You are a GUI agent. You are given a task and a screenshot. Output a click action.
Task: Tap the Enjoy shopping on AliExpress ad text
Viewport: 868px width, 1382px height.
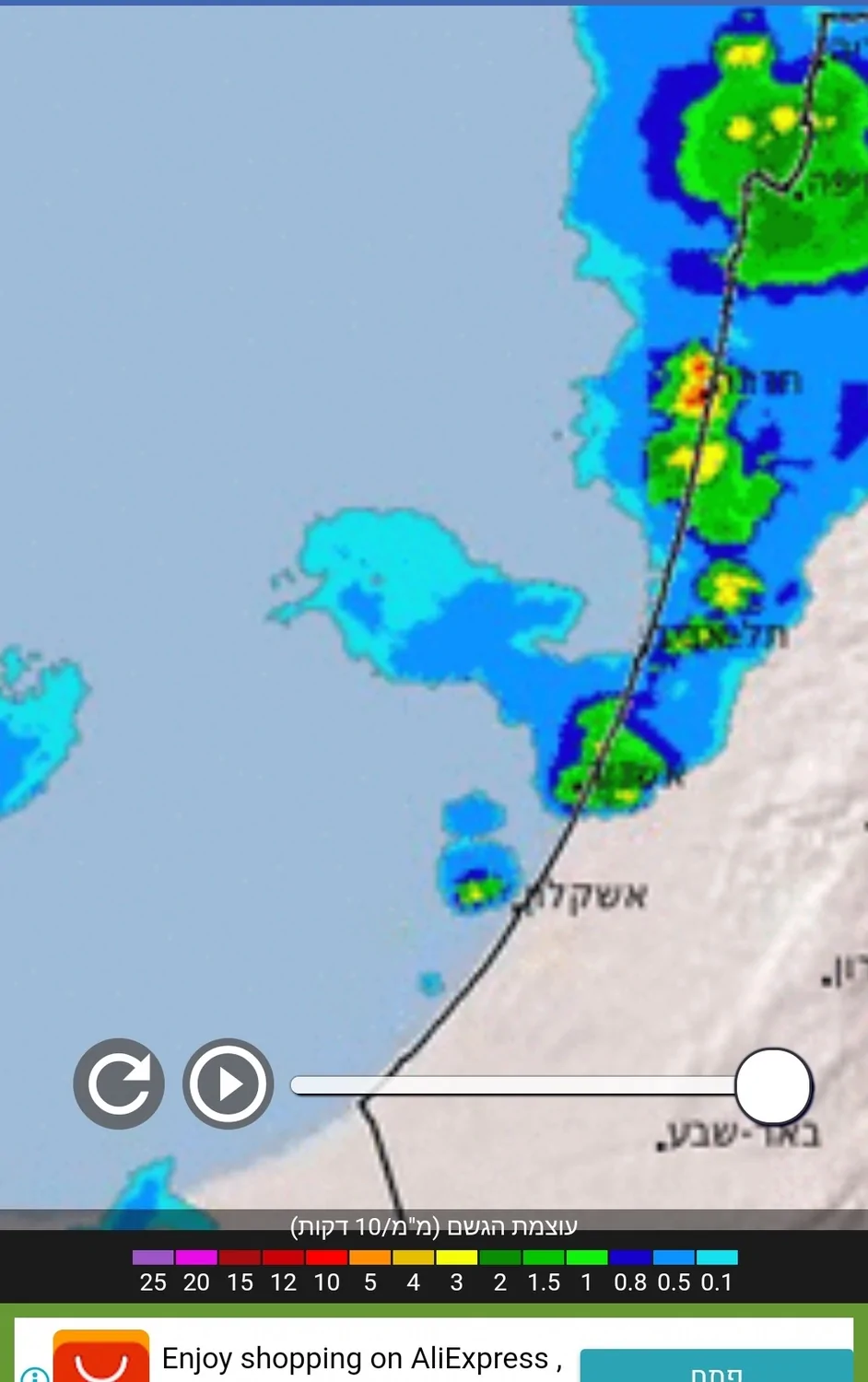click(x=362, y=1358)
